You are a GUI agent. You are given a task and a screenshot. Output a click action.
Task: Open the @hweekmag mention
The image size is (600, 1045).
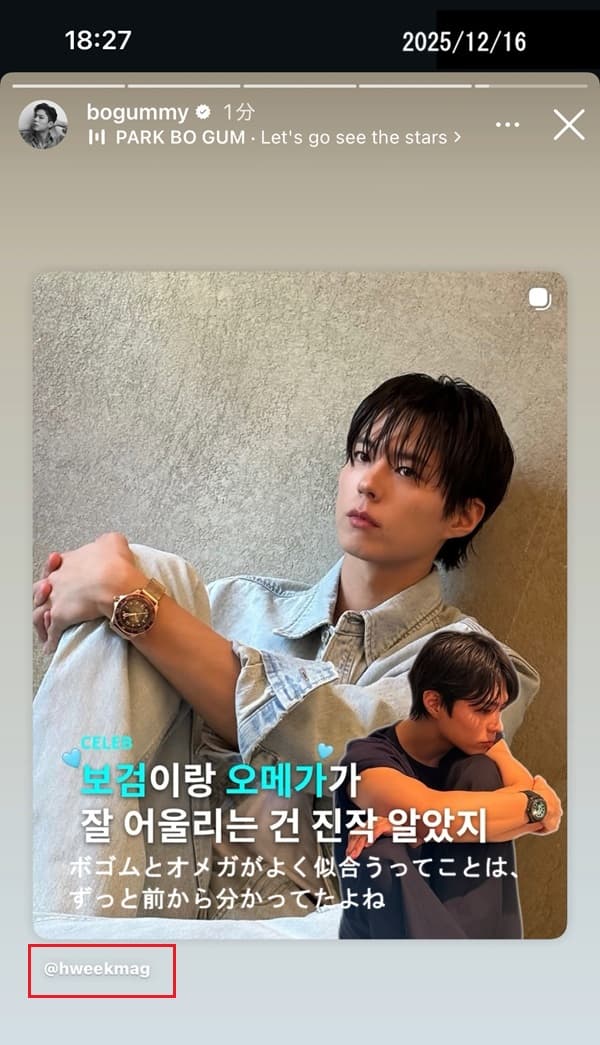pos(98,969)
